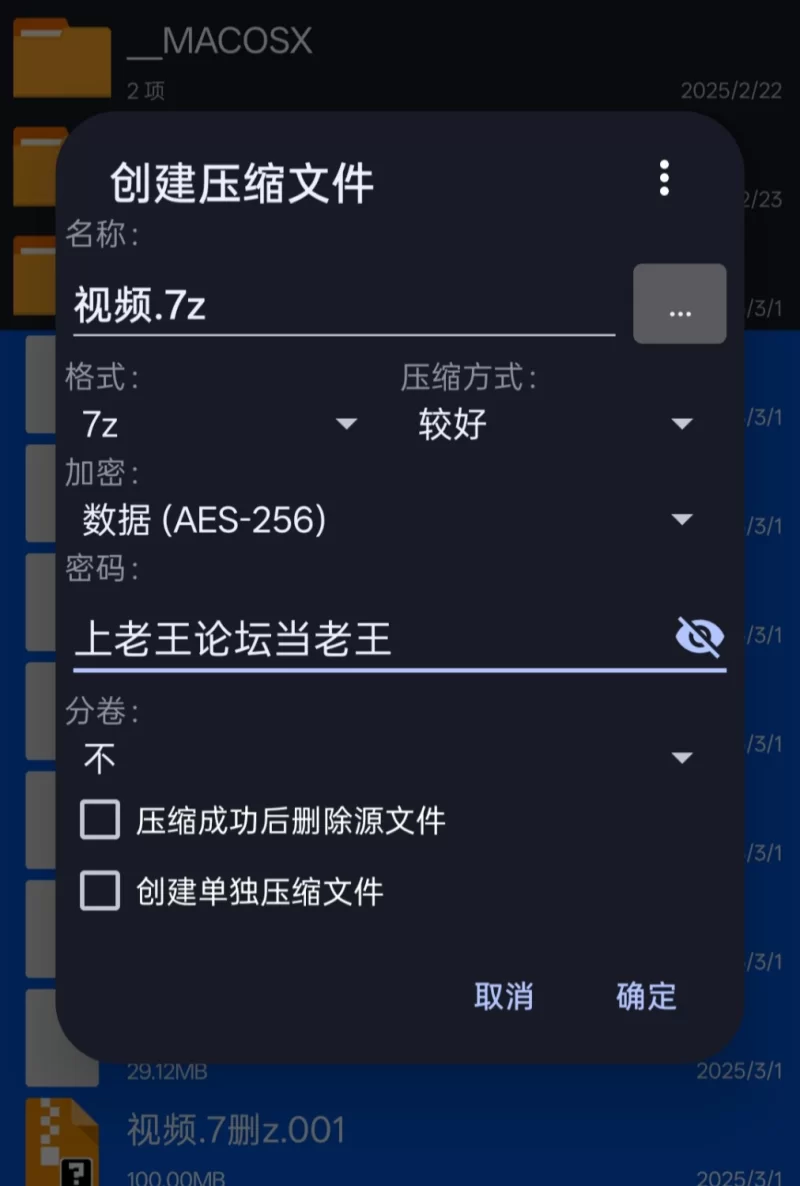Viewport: 800px width, 1186px height.
Task: Edit the archive name field 视频.7z
Action: (x=340, y=305)
